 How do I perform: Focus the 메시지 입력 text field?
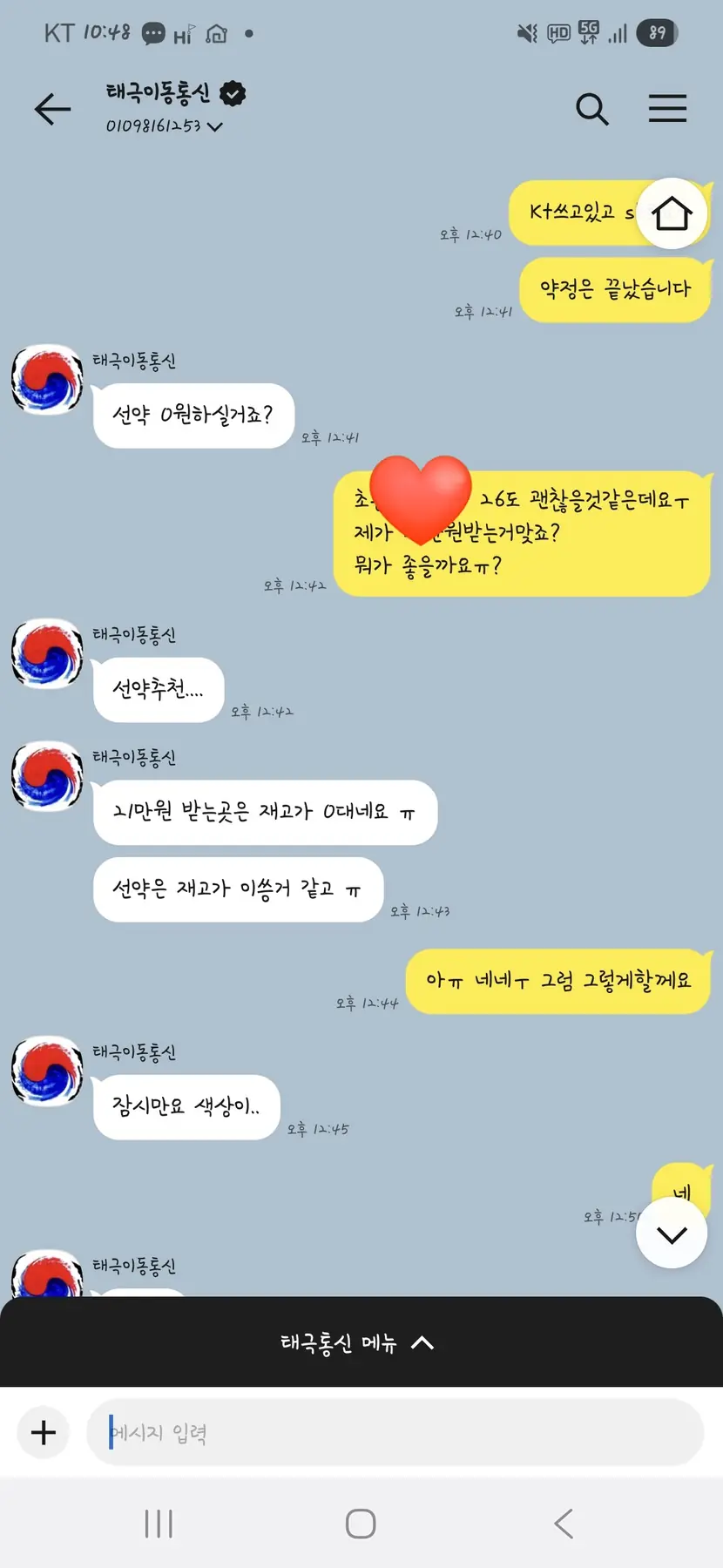click(x=395, y=1432)
